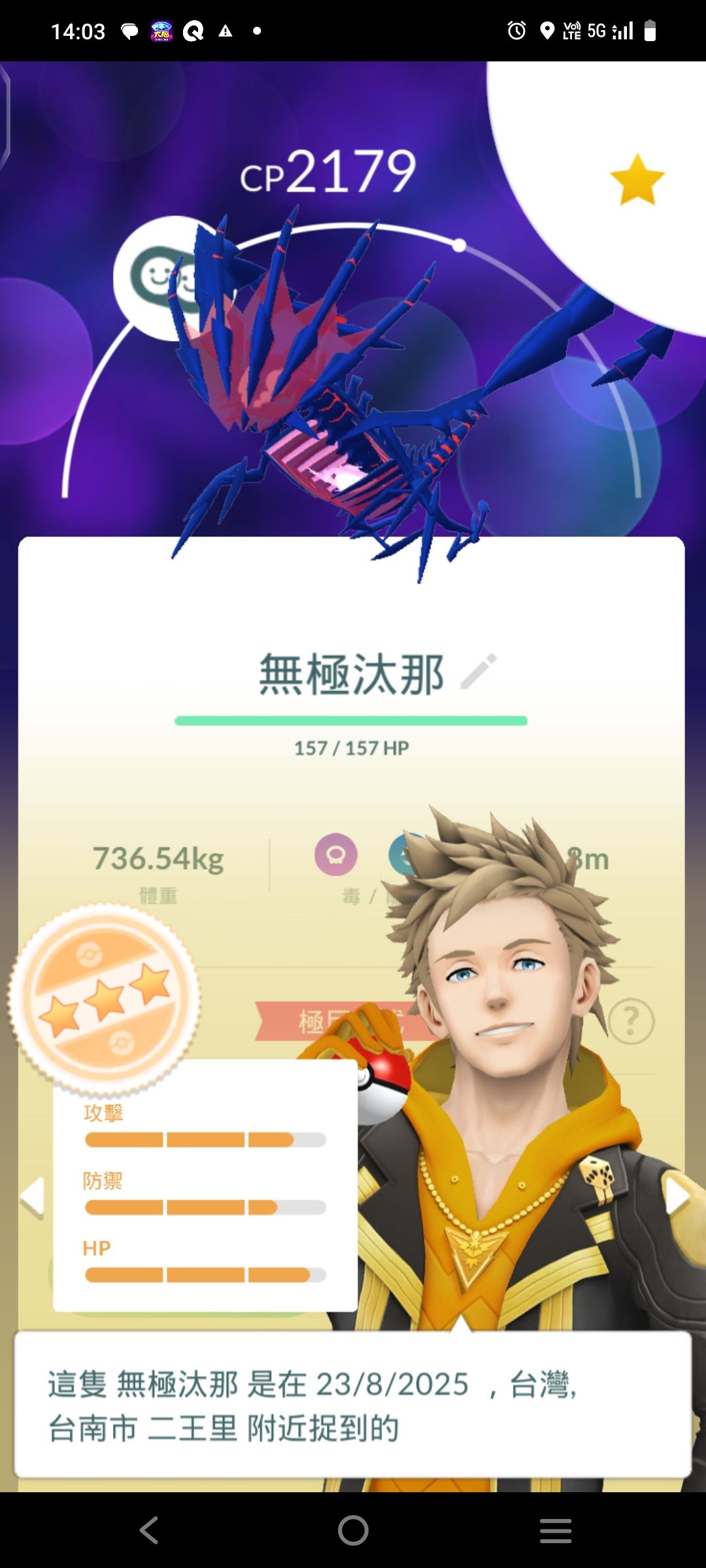The height and width of the screenshot is (1568, 706).
Task: Tap the appraisal text box to continue
Action: pos(353,1405)
